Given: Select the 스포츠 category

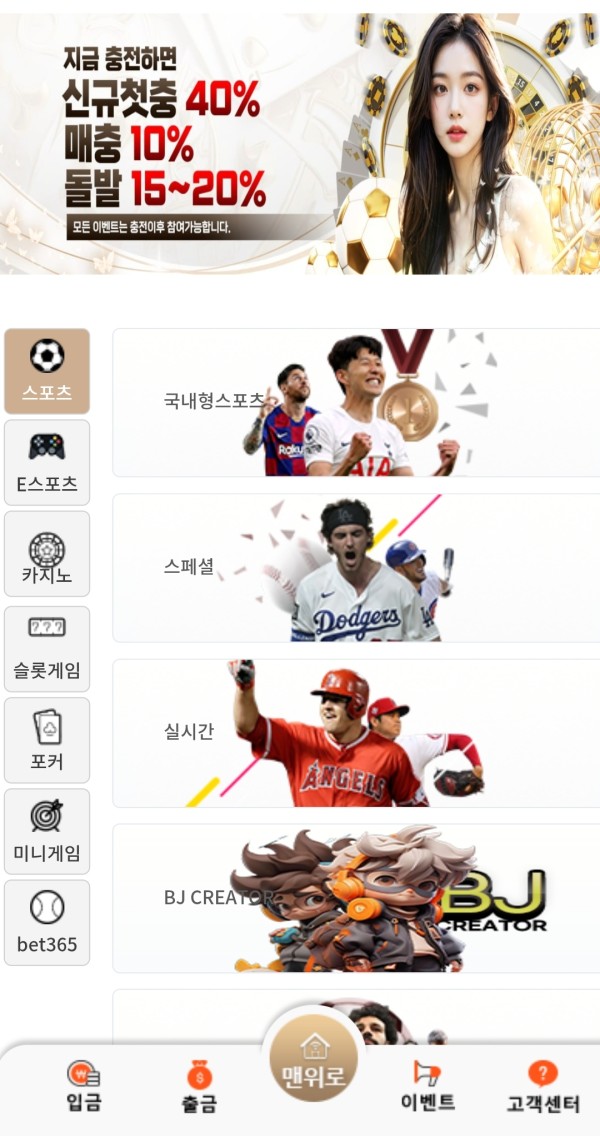Looking at the screenshot, I should [x=47, y=371].
